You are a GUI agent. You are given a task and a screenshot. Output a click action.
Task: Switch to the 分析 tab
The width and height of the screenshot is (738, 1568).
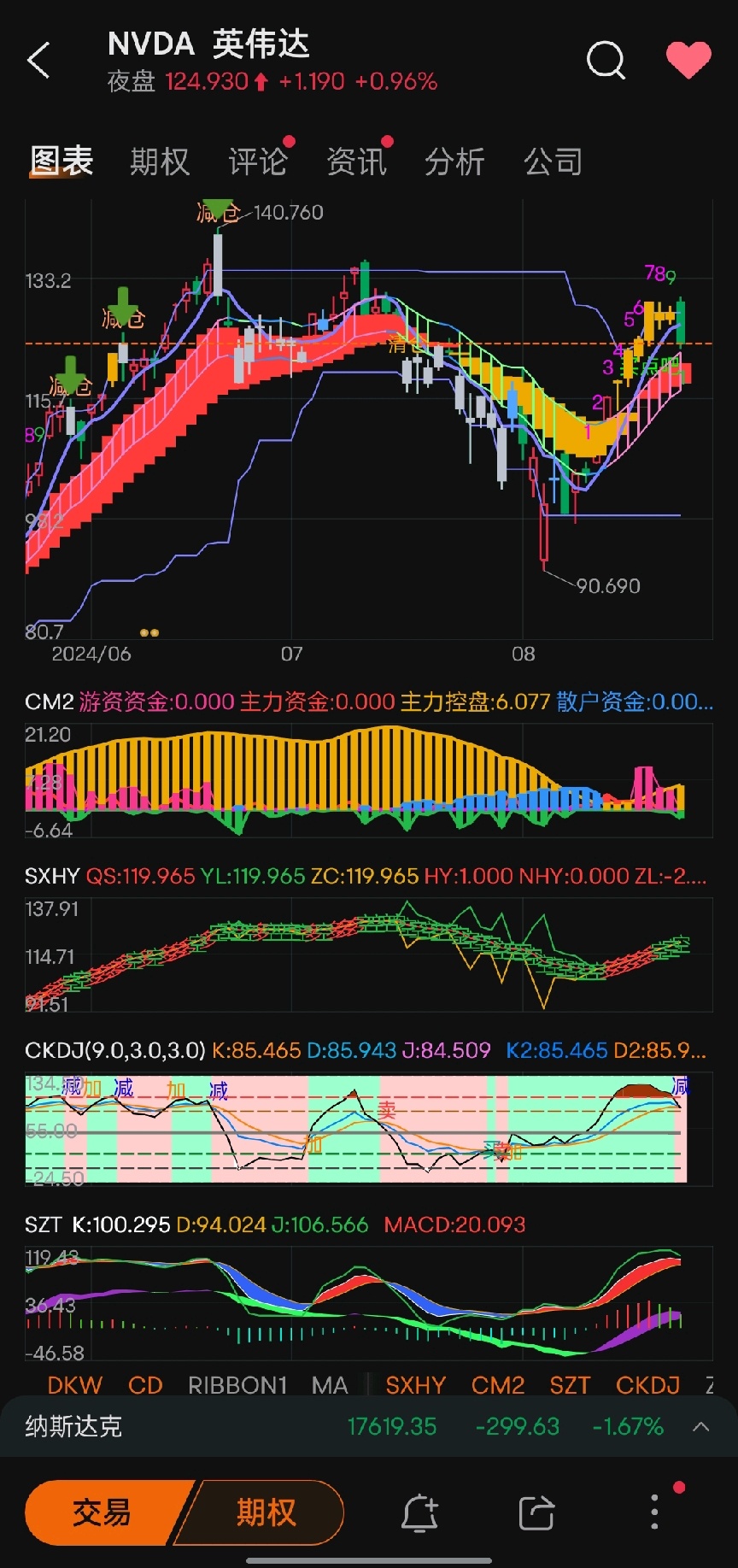tap(454, 161)
